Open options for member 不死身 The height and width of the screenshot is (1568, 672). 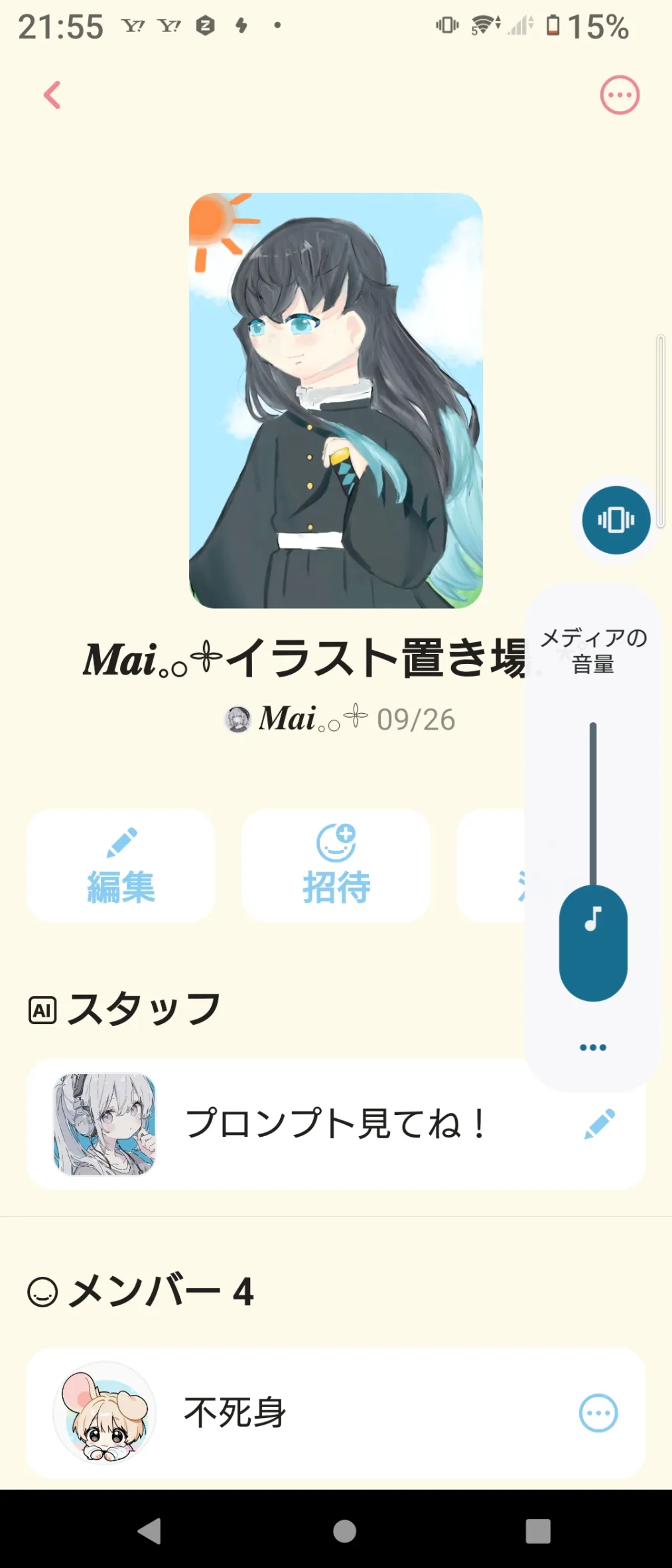[x=598, y=1413]
